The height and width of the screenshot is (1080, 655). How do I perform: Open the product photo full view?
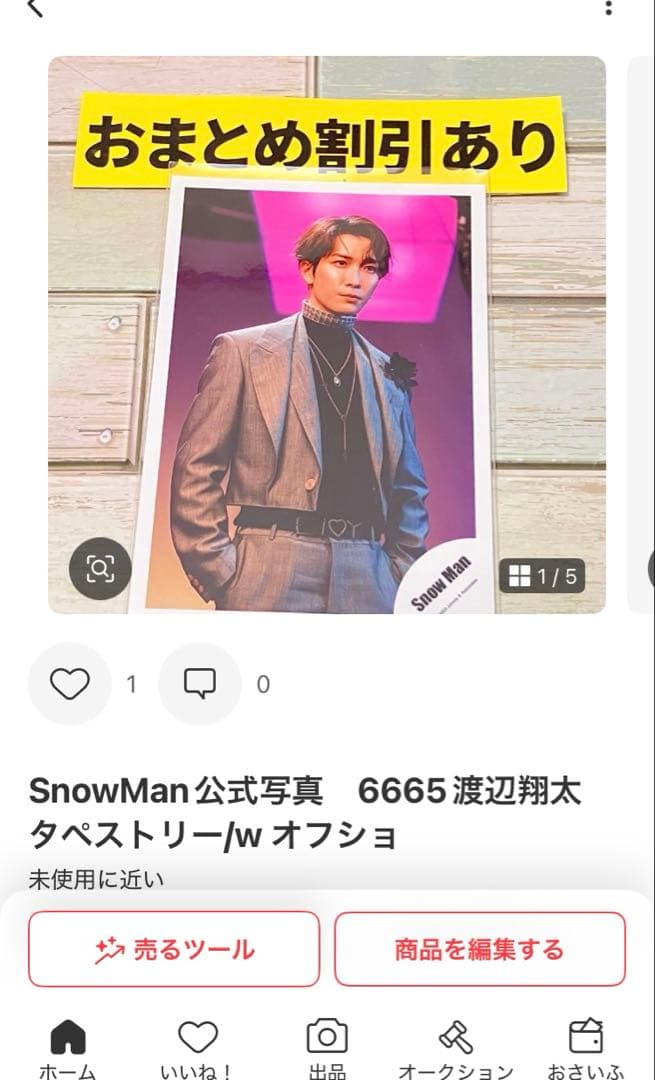(327, 335)
